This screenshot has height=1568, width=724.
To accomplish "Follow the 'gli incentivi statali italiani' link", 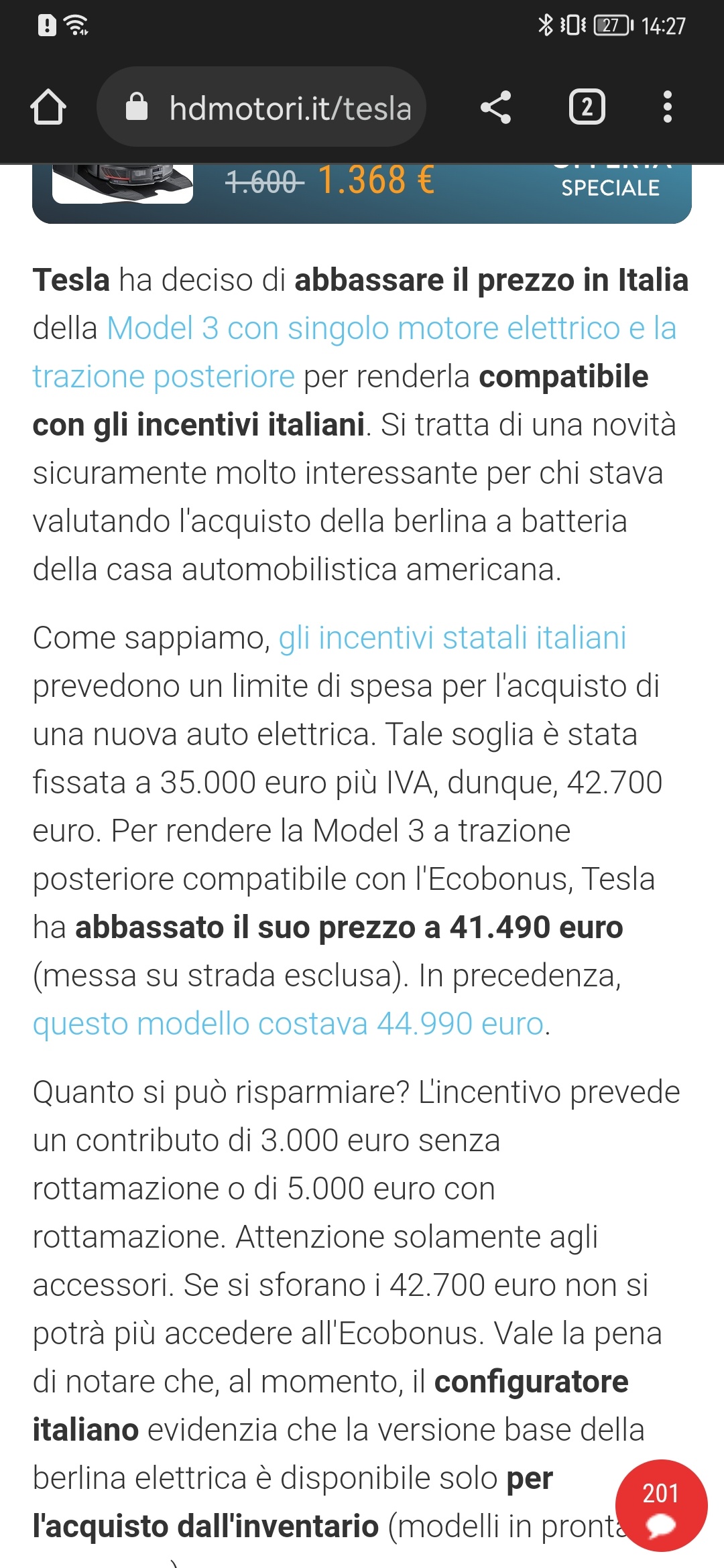I will tap(452, 638).
